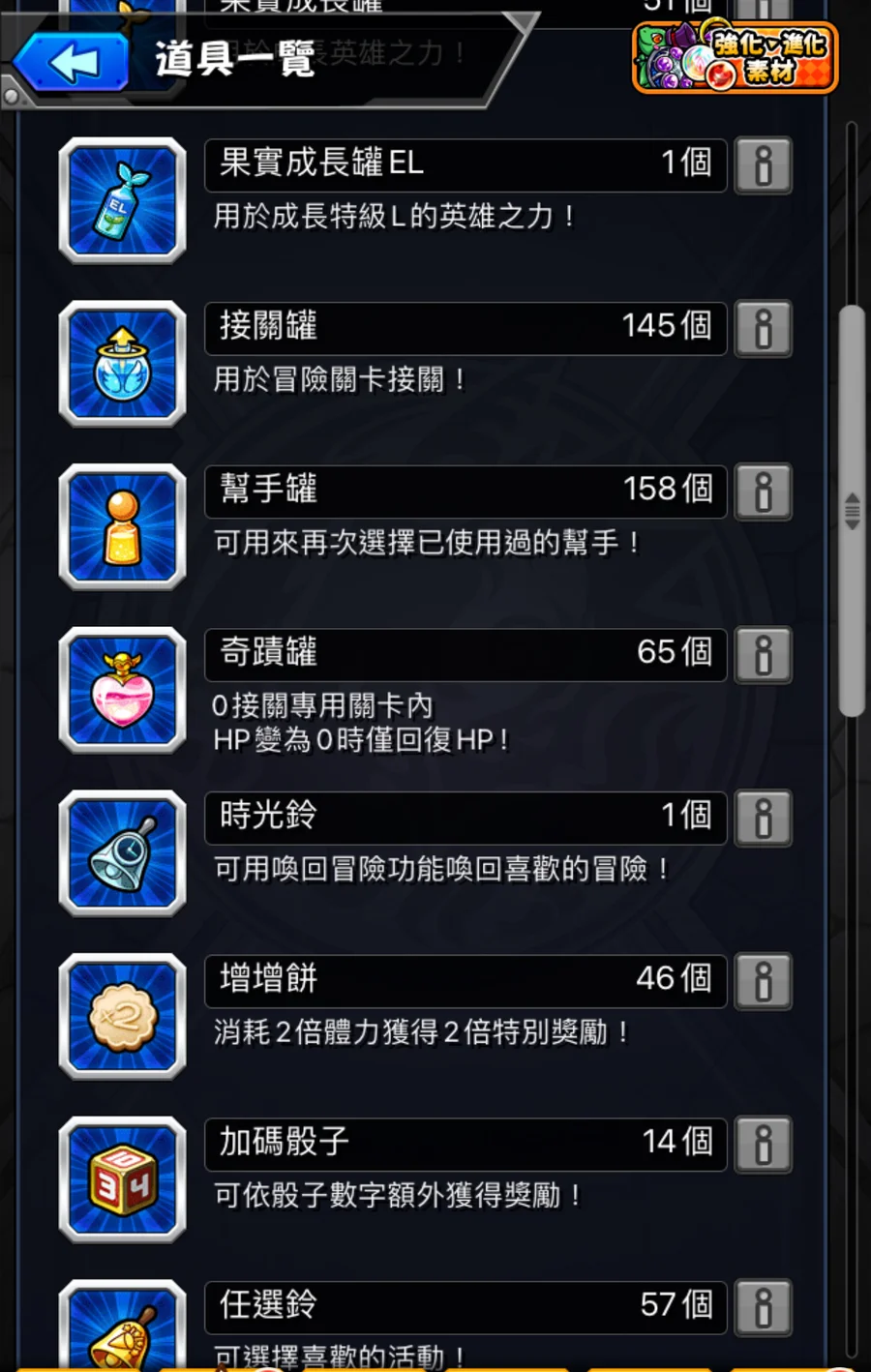
Task: Show info for 接關罐
Action: pyautogui.click(x=763, y=329)
